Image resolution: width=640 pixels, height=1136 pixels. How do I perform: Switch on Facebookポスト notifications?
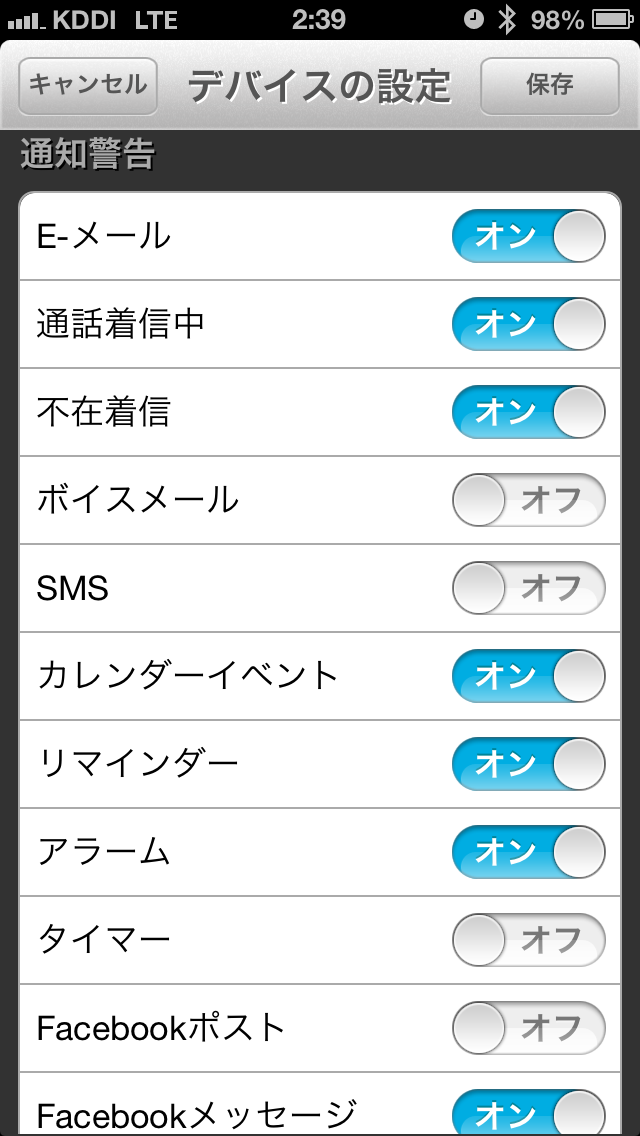528,1028
